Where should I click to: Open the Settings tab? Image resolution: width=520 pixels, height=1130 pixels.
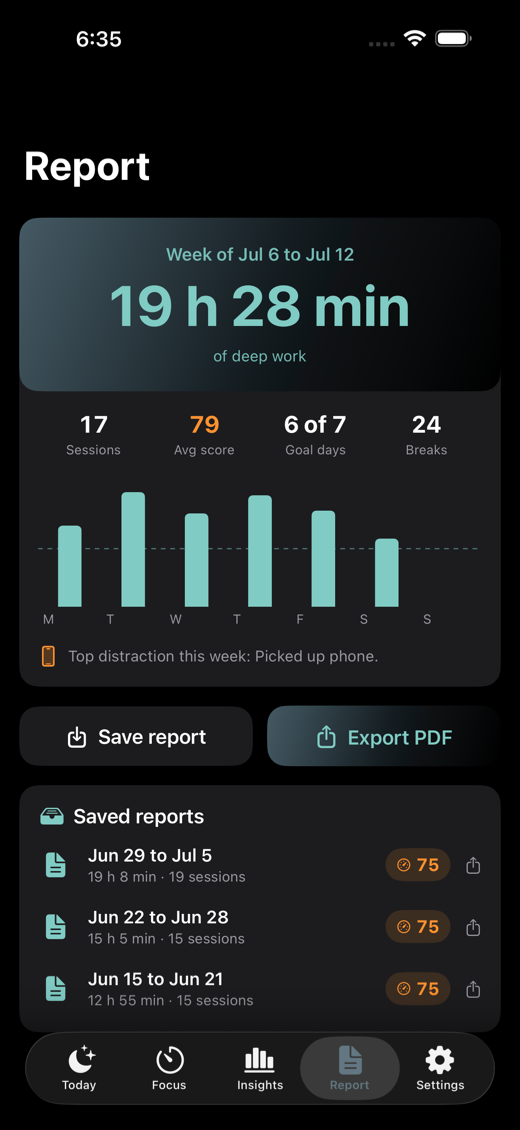440,1067
